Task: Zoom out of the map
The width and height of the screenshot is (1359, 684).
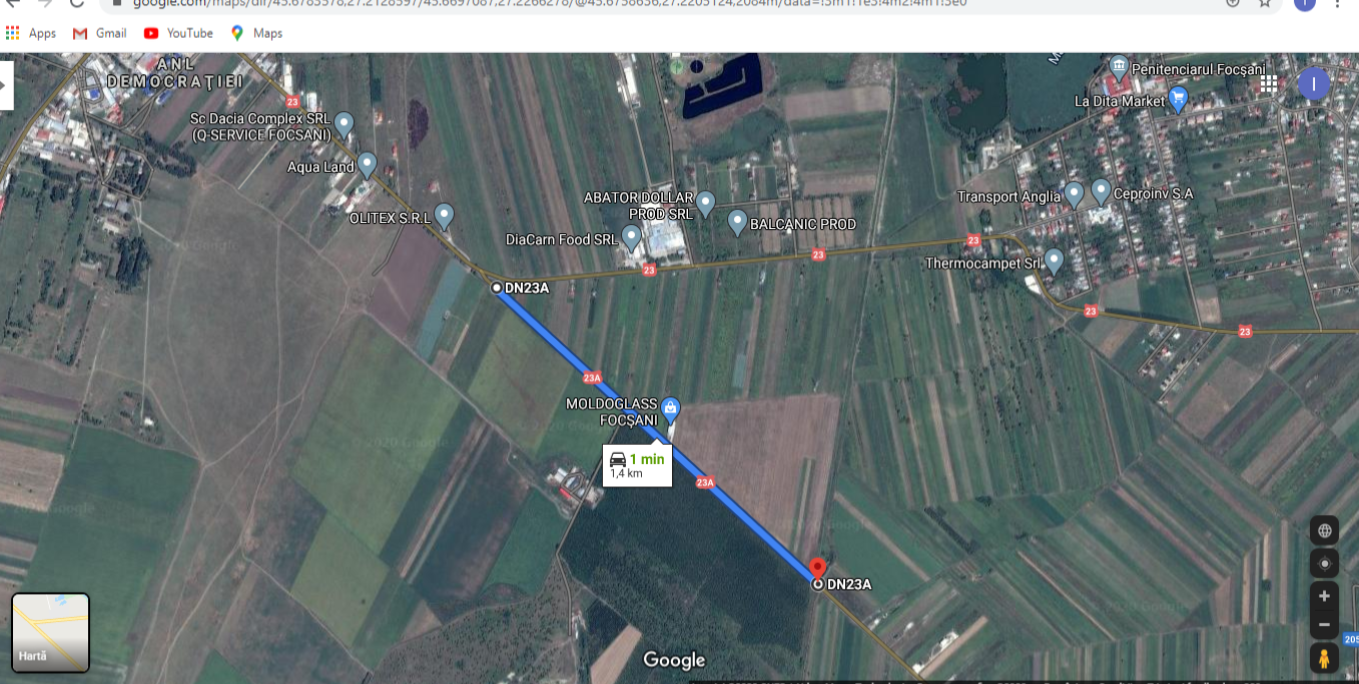Action: point(1324,625)
